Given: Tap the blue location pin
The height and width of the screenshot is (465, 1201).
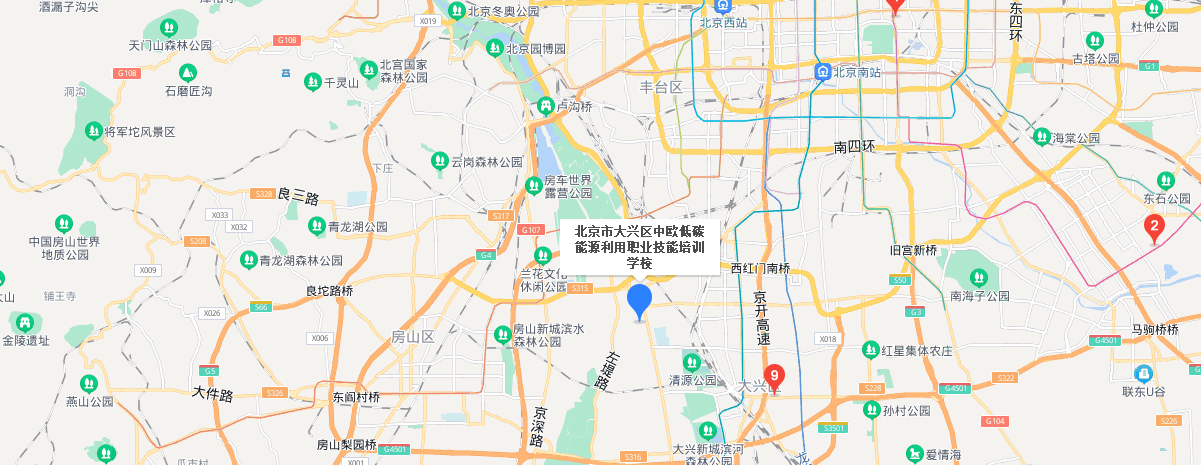Looking at the screenshot, I should (639, 299).
